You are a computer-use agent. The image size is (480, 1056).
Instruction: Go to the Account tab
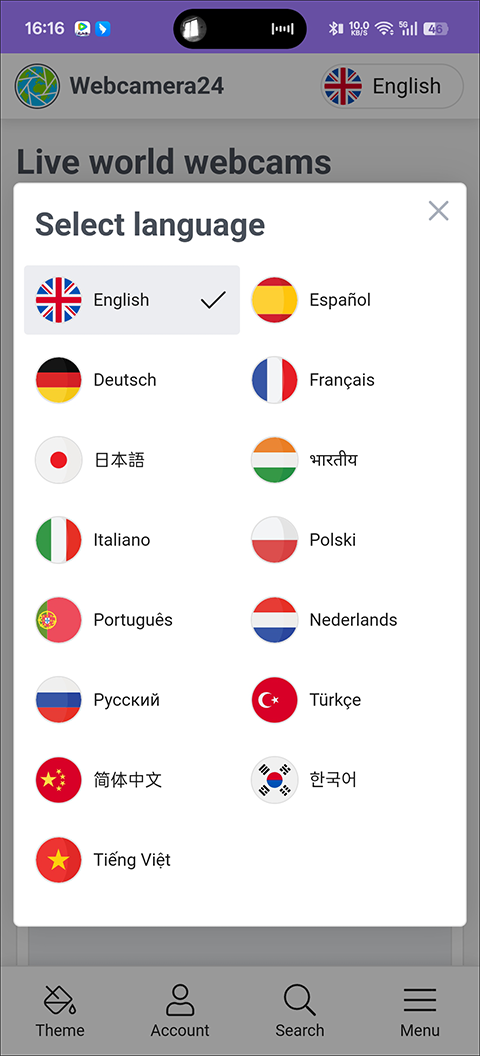coord(180,1011)
